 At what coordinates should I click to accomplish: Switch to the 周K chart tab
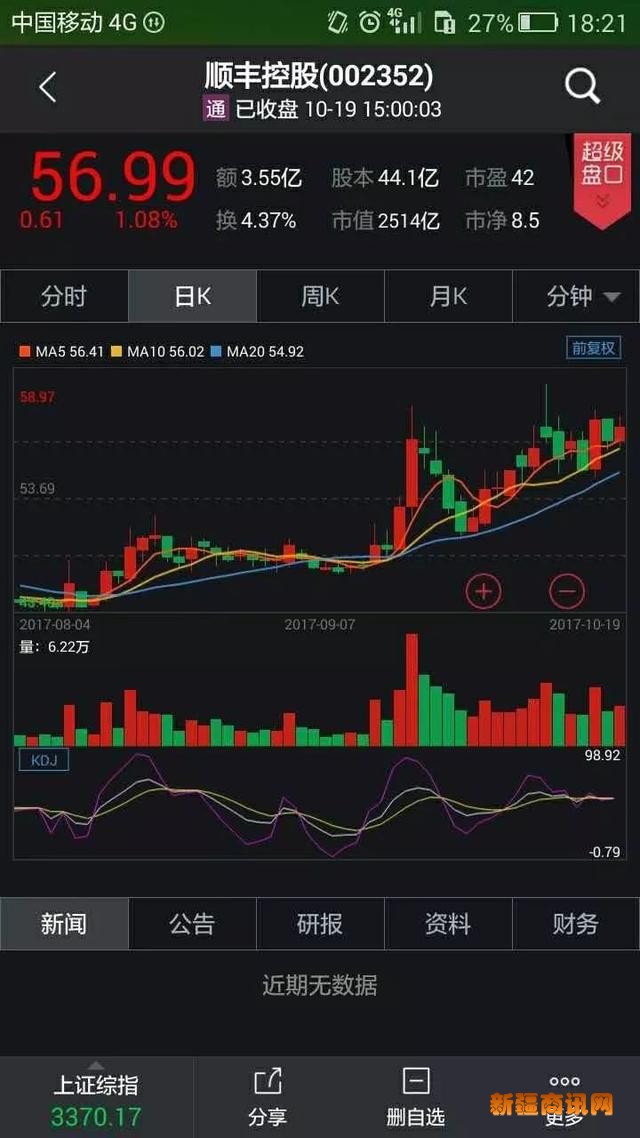tap(320, 296)
